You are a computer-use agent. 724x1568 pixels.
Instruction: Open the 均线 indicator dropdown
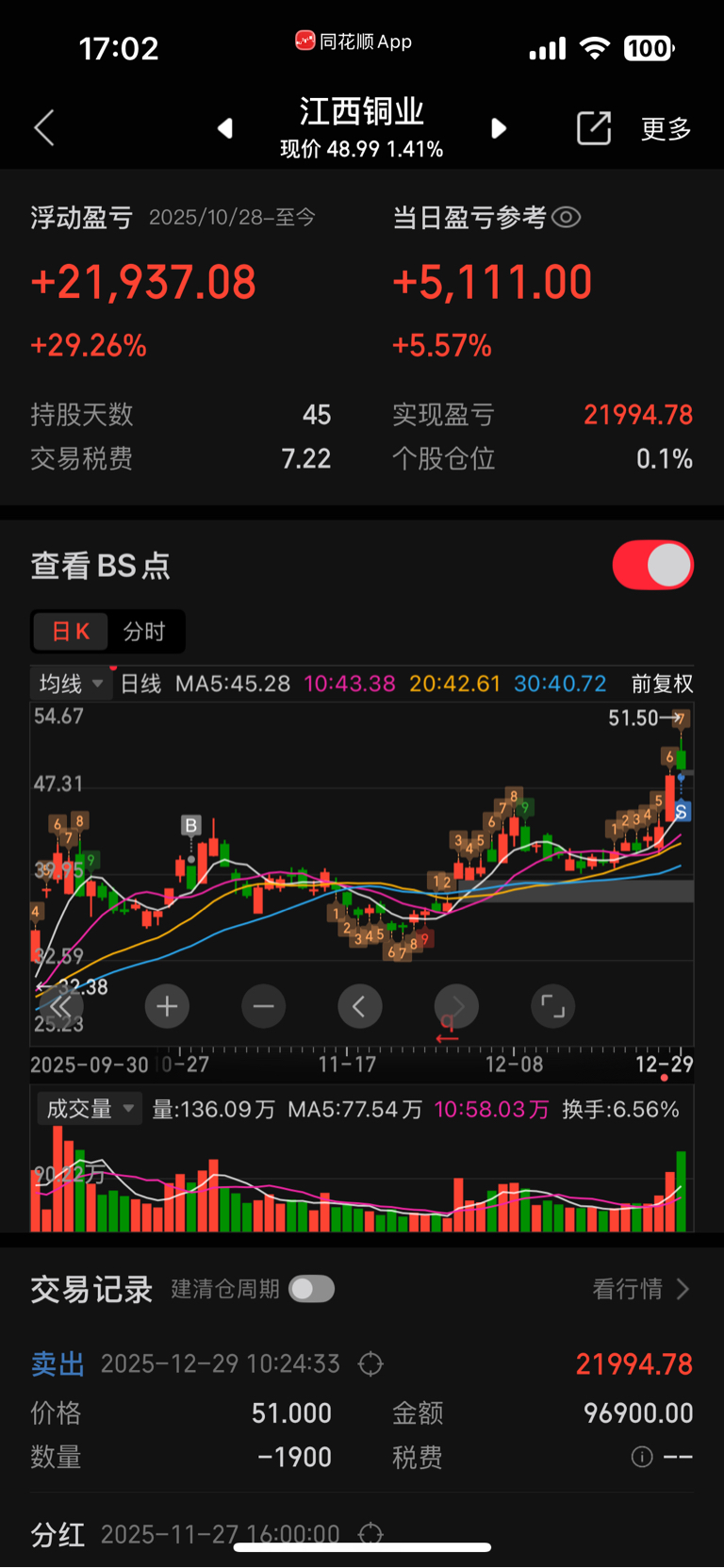click(72, 684)
